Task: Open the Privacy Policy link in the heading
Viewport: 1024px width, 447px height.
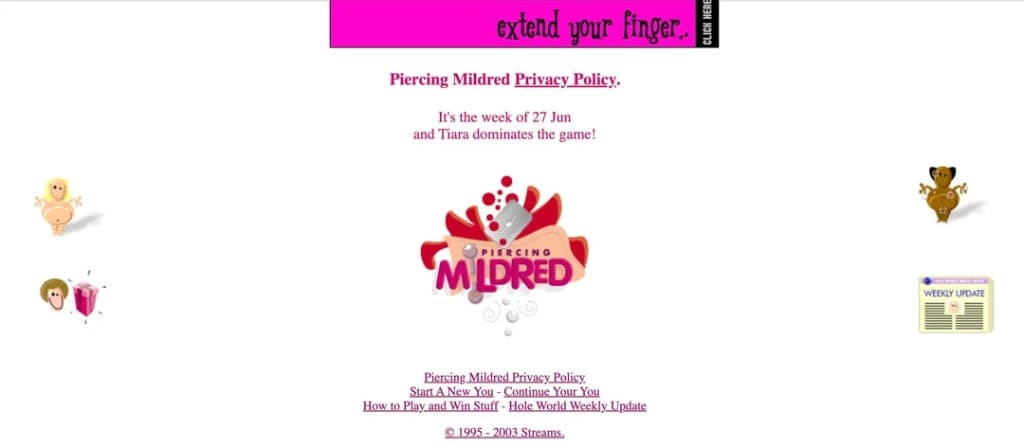Action: (x=566, y=80)
